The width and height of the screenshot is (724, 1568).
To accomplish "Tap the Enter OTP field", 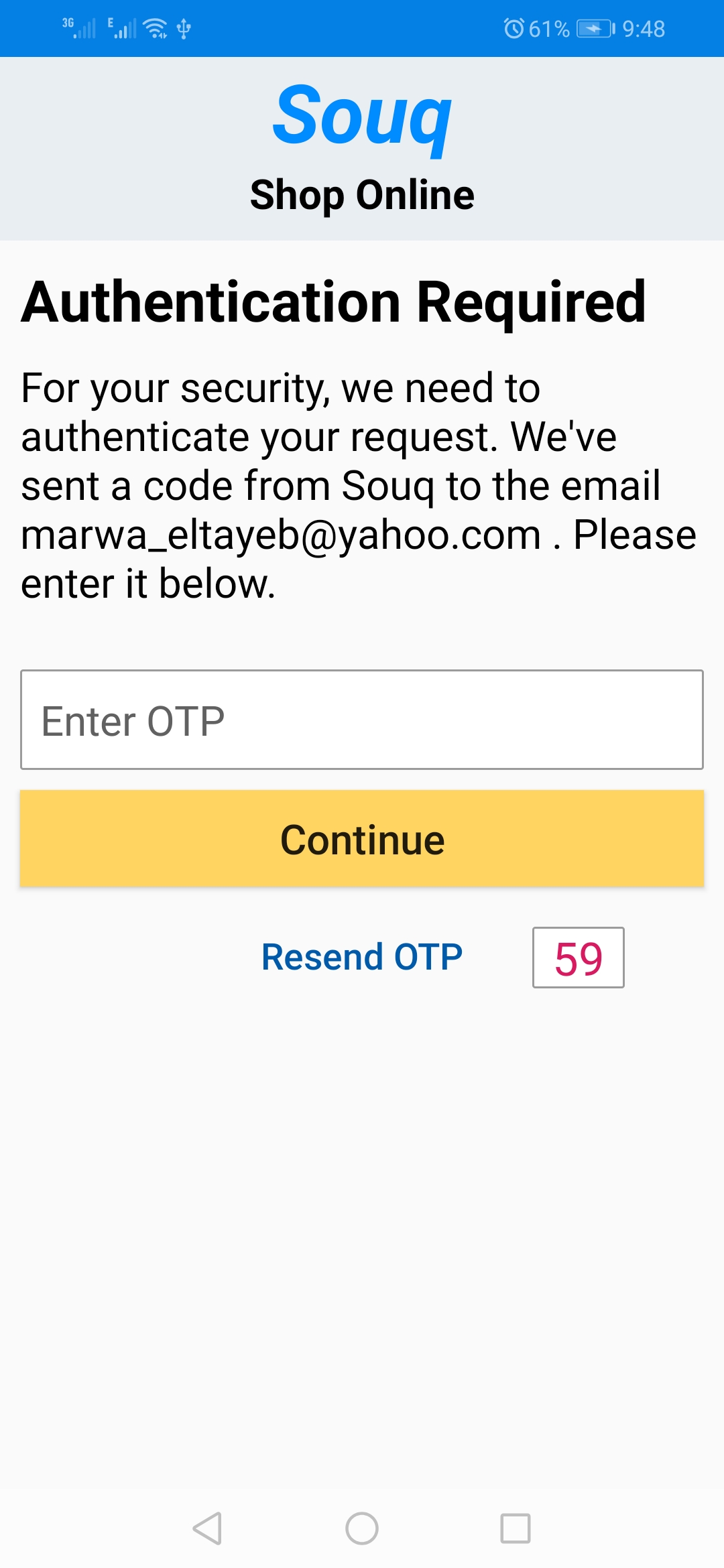I will click(x=362, y=720).
